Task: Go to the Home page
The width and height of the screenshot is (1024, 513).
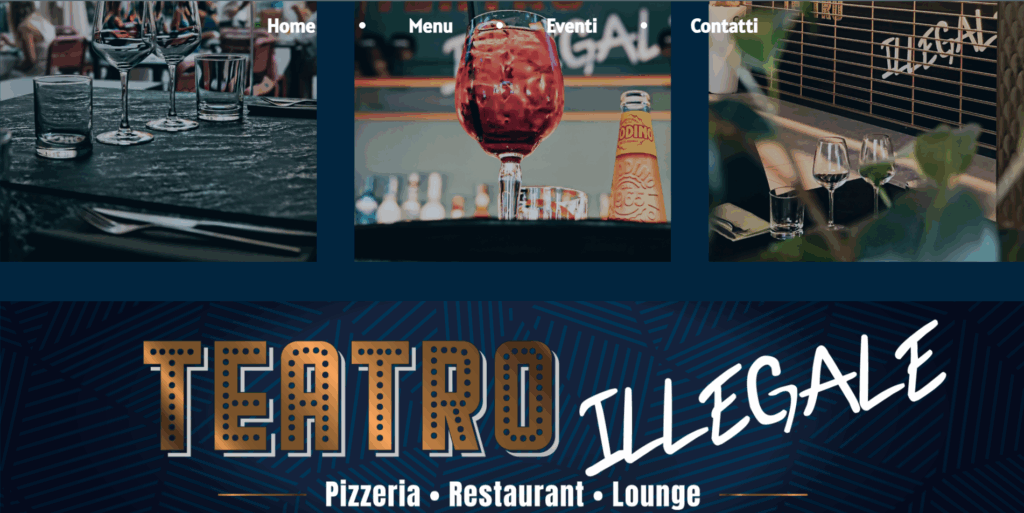Action: tap(291, 26)
